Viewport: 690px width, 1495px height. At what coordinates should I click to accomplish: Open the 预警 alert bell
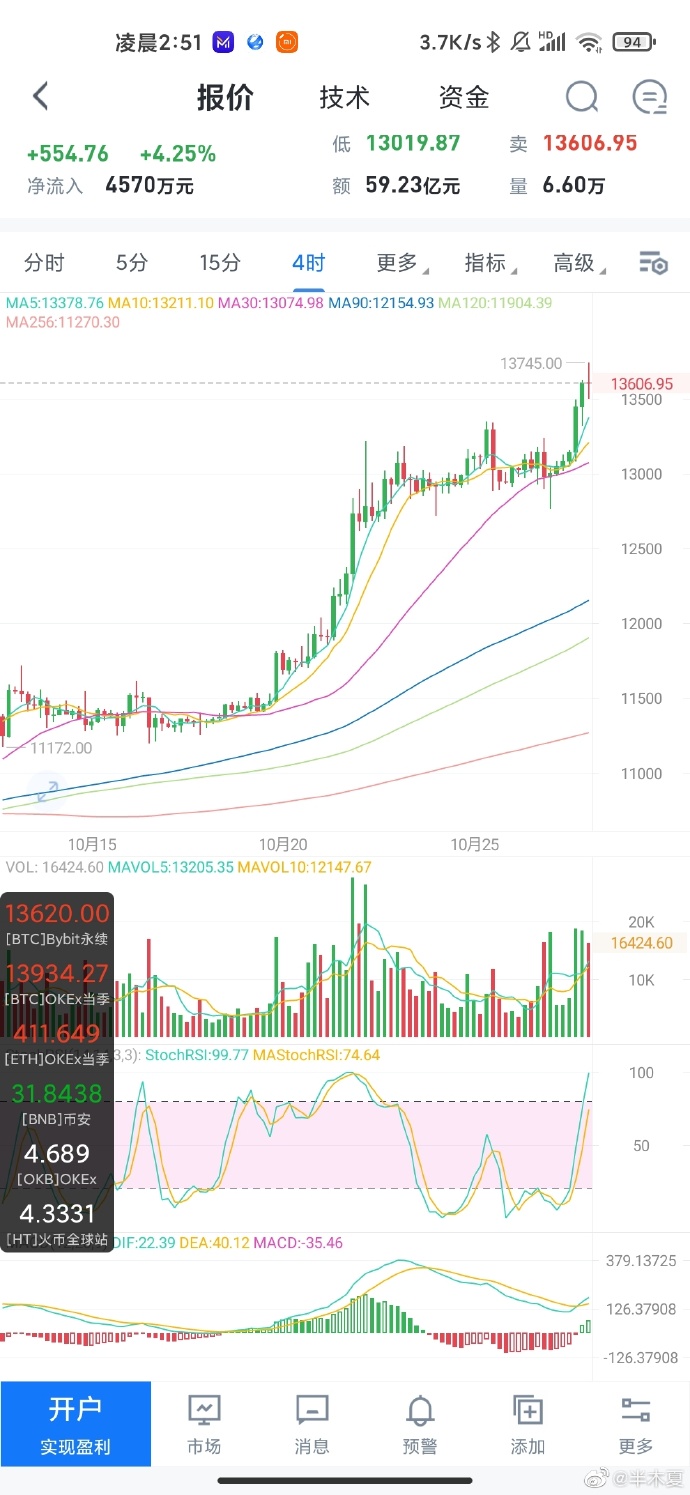click(x=420, y=1425)
